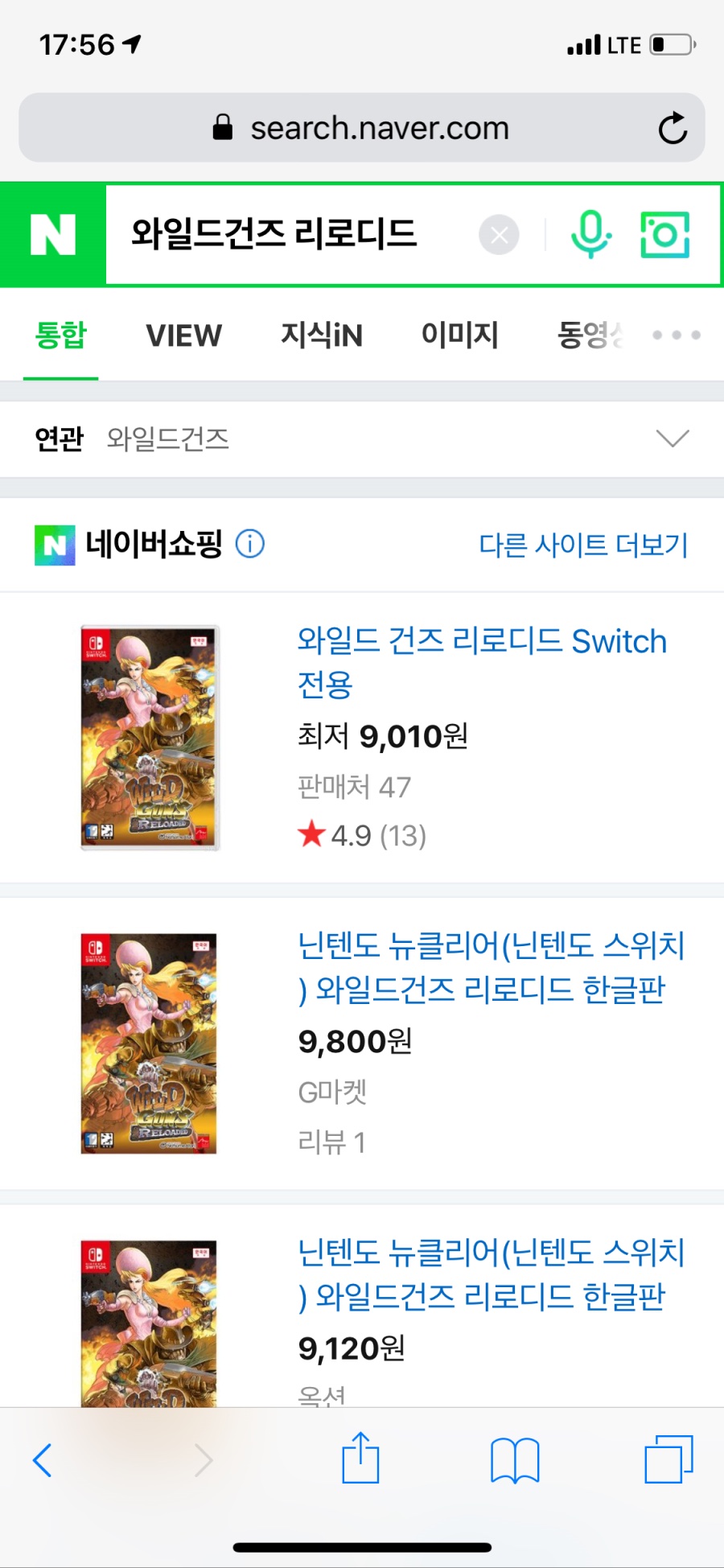Search the related keyword 와일드건즈
The image size is (724, 1568).
[167, 439]
